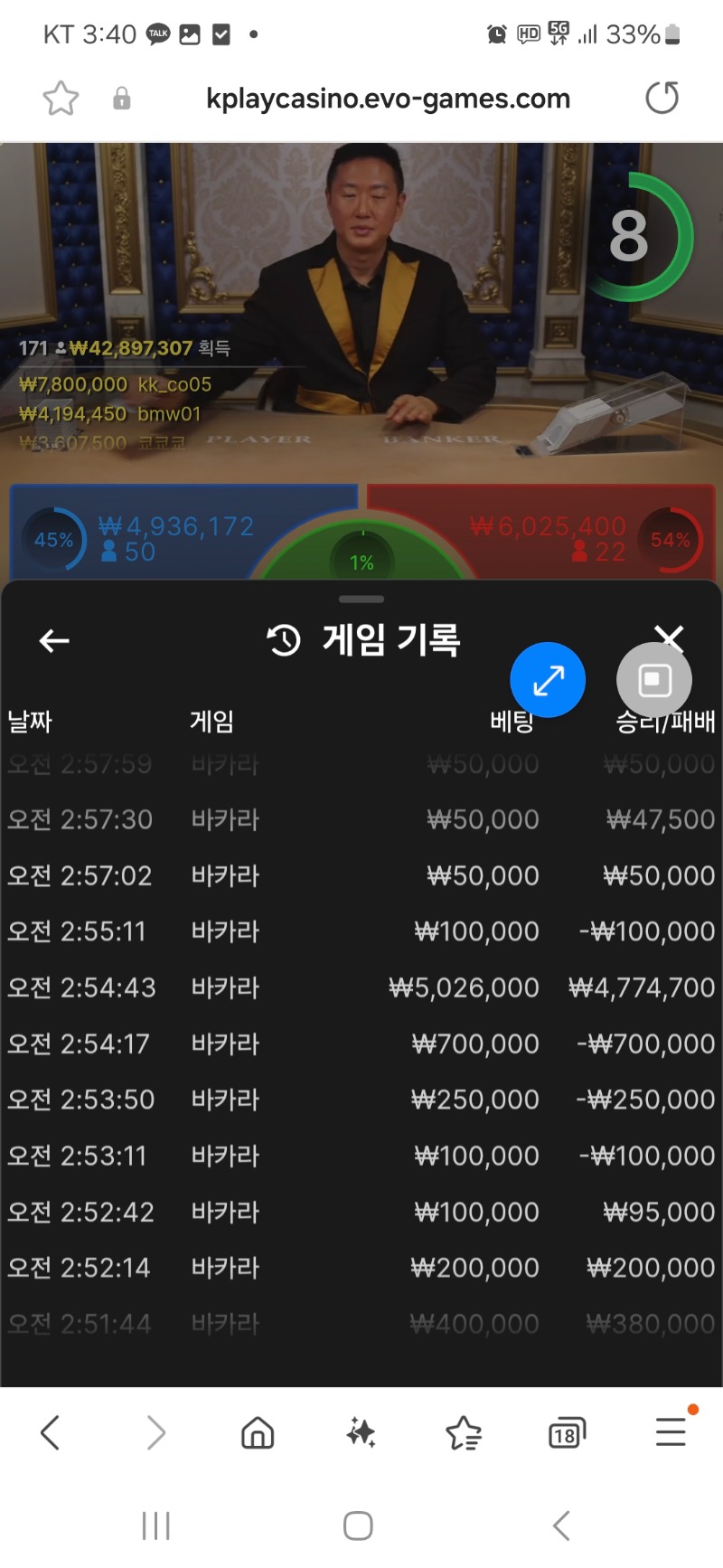Open the browser hamburger menu
The height and width of the screenshot is (1568, 723).
[x=671, y=1432]
